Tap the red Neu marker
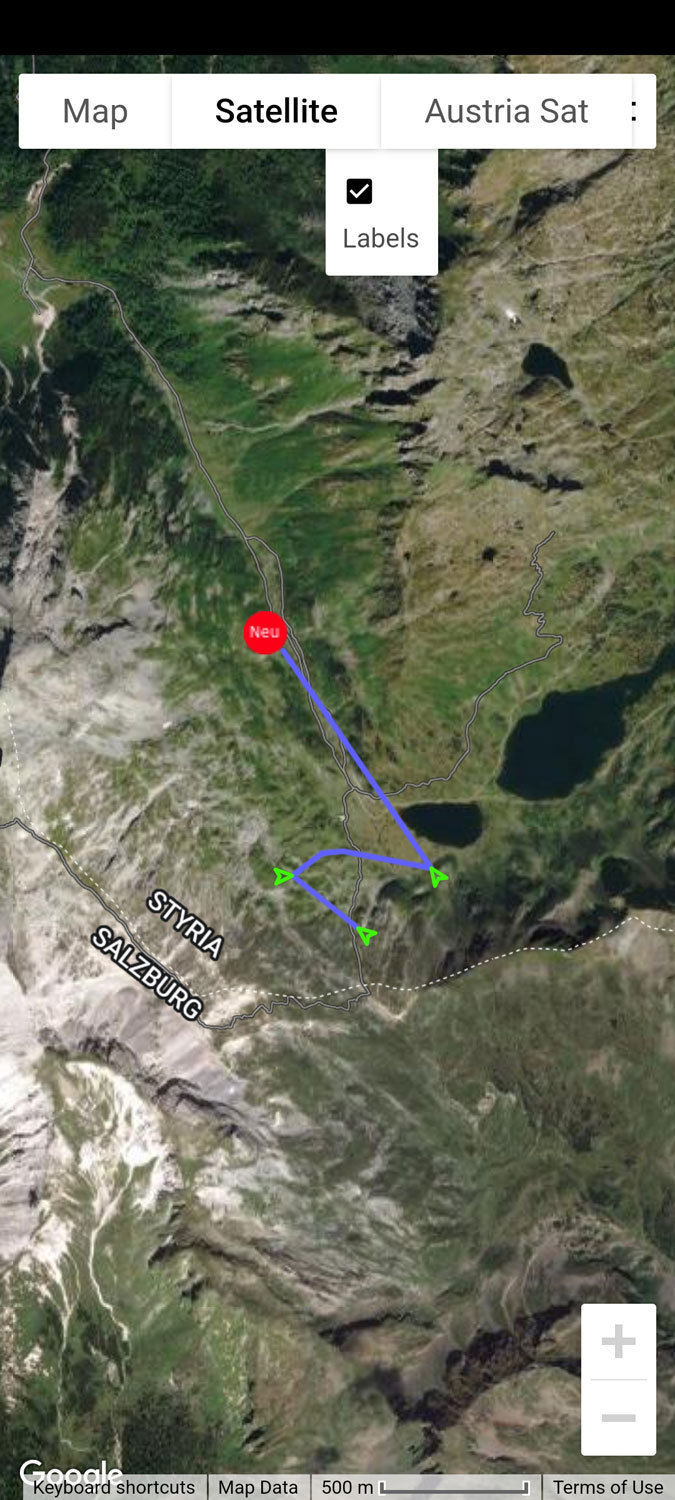This screenshot has height=1500, width=675. [x=265, y=633]
